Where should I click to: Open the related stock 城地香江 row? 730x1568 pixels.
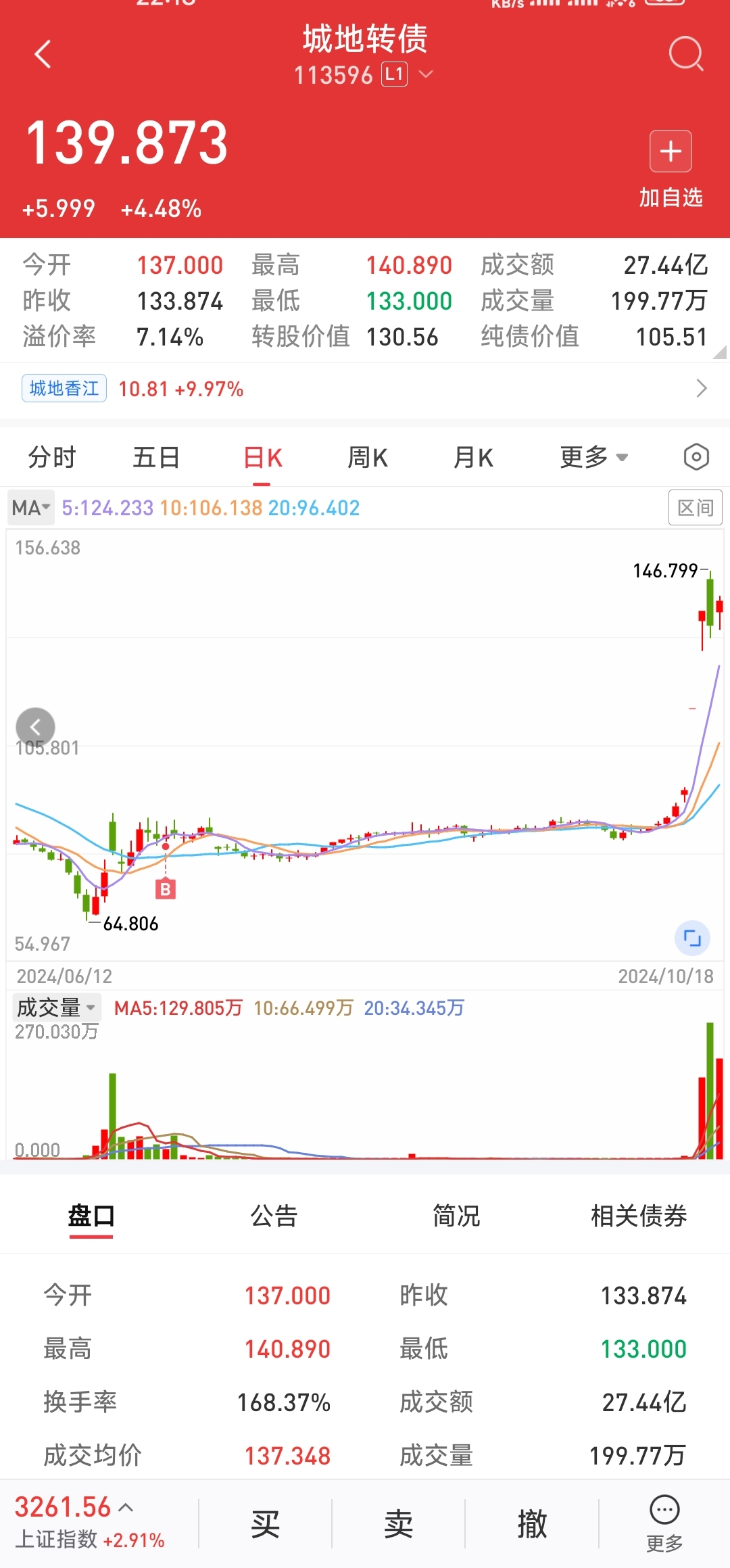pyautogui.click(x=365, y=389)
